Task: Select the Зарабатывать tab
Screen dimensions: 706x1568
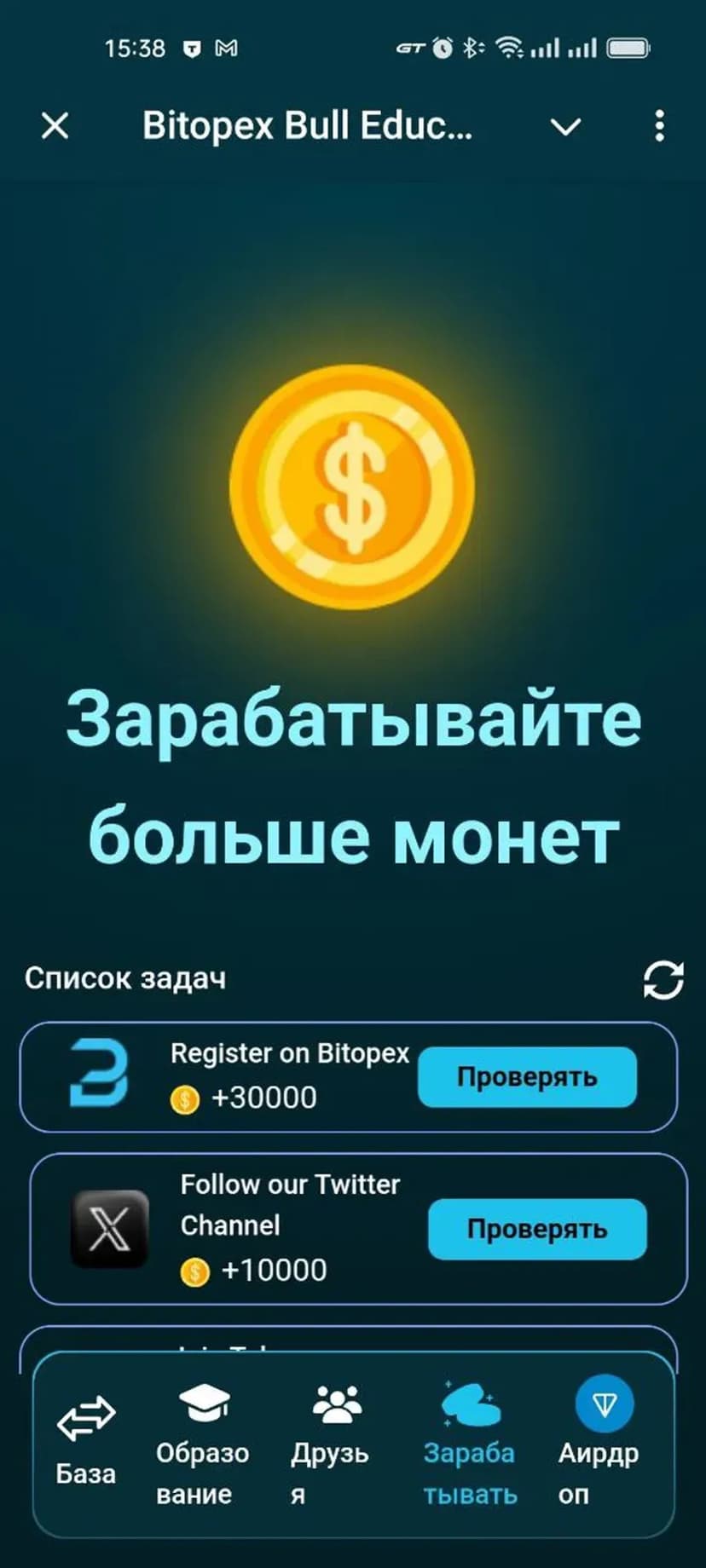Action: (471, 1444)
